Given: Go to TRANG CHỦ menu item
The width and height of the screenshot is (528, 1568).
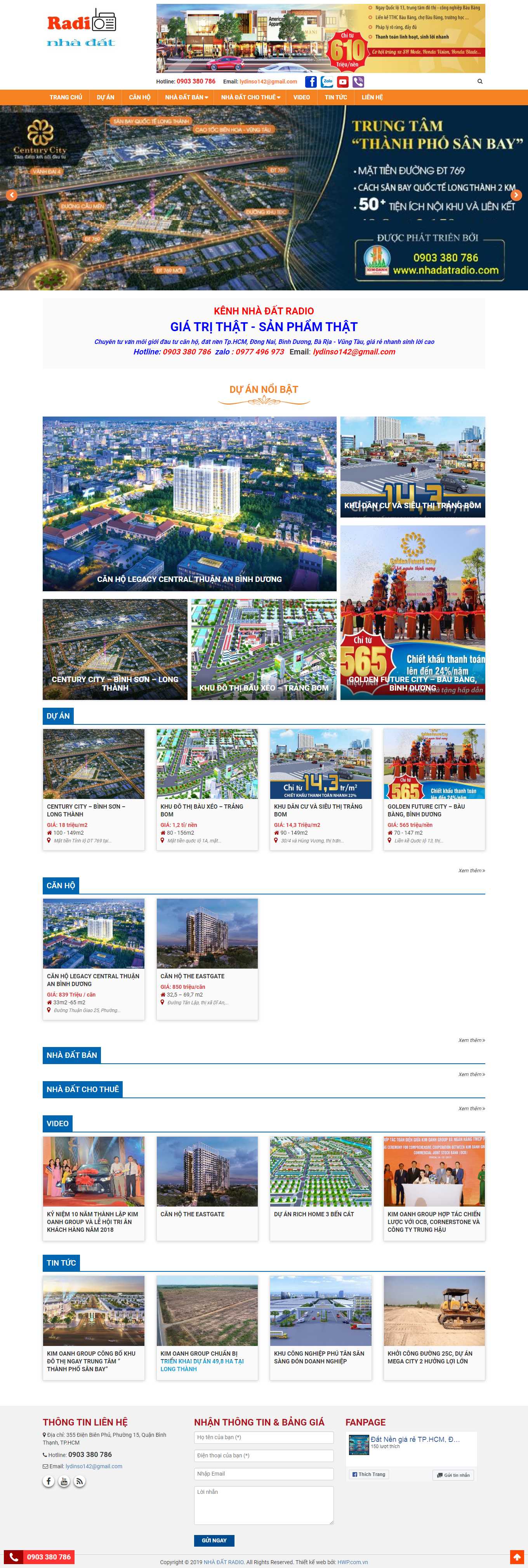Looking at the screenshot, I should pyautogui.click(x=66, y=97).
